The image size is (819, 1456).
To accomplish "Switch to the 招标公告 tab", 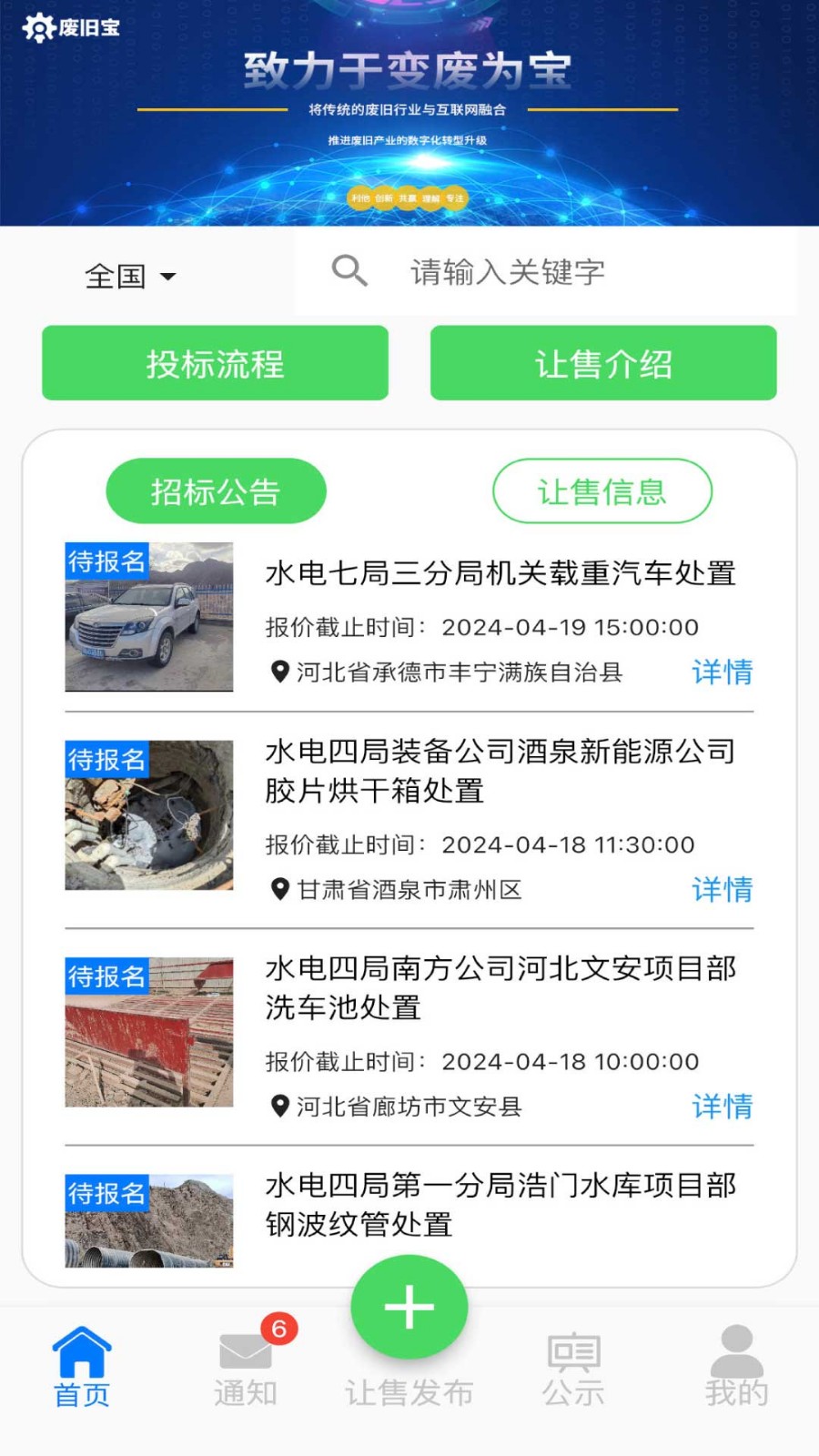I will coord(216,491).
